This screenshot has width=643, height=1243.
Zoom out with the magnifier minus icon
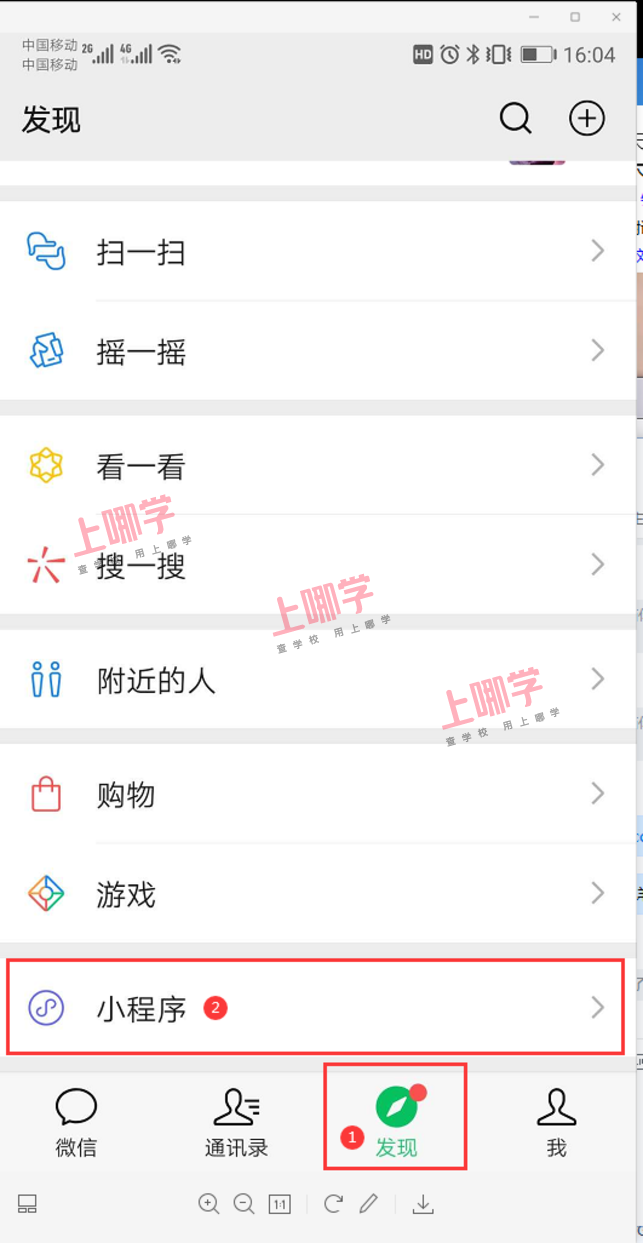tap(244, 1204)
